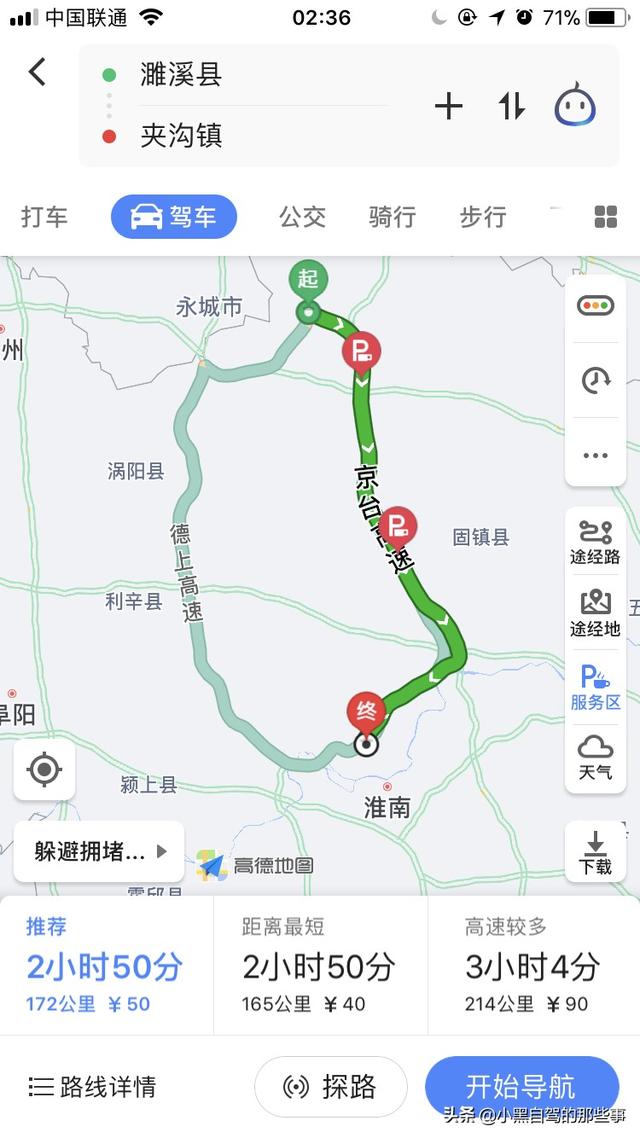This screenshot has height=1138, width=640.
Task: Switch to the 公交 tab
Action: click(x=302, y=217)
